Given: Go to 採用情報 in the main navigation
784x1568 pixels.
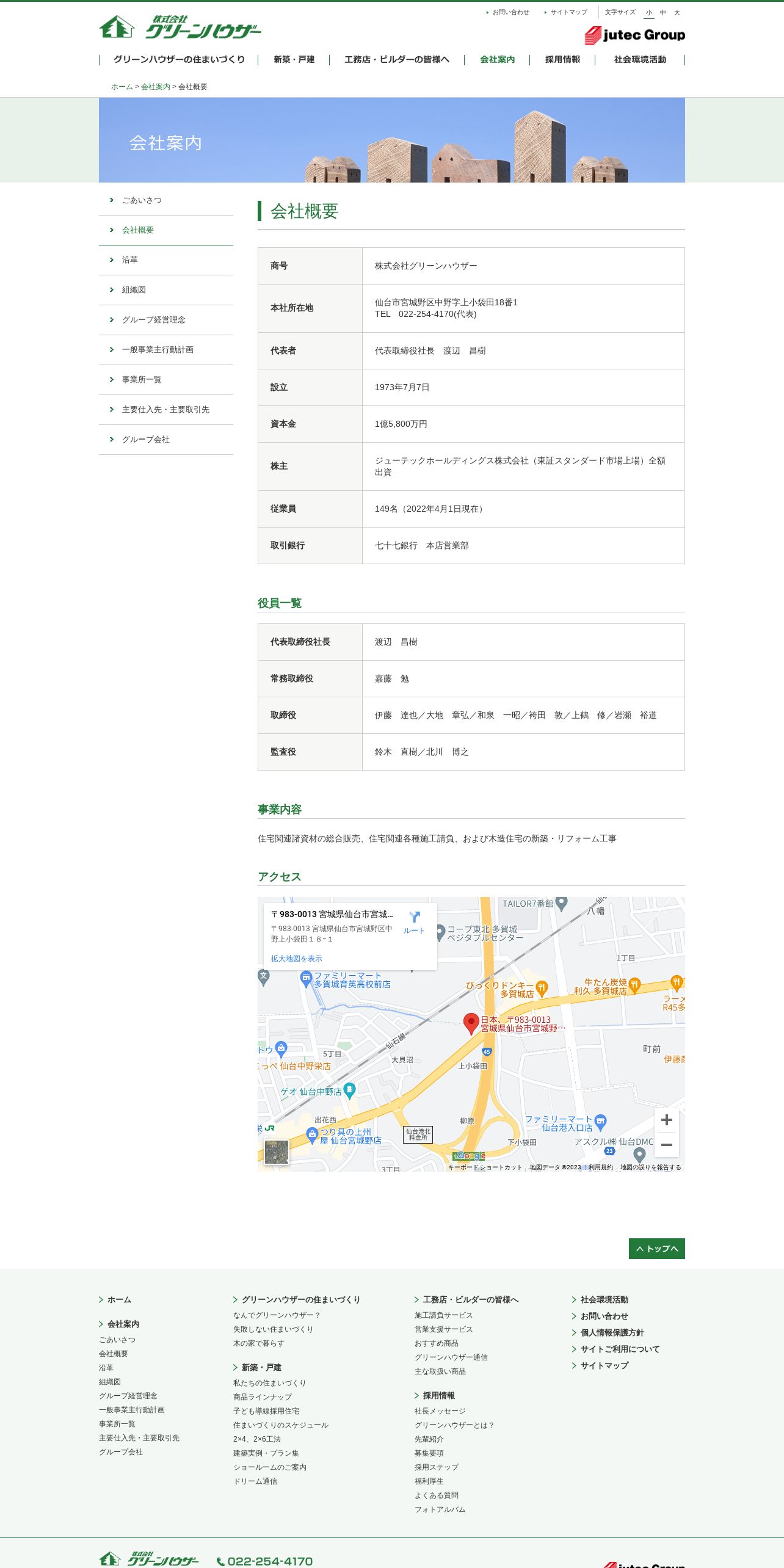Looking at the screenshot, I should [562, 59].
